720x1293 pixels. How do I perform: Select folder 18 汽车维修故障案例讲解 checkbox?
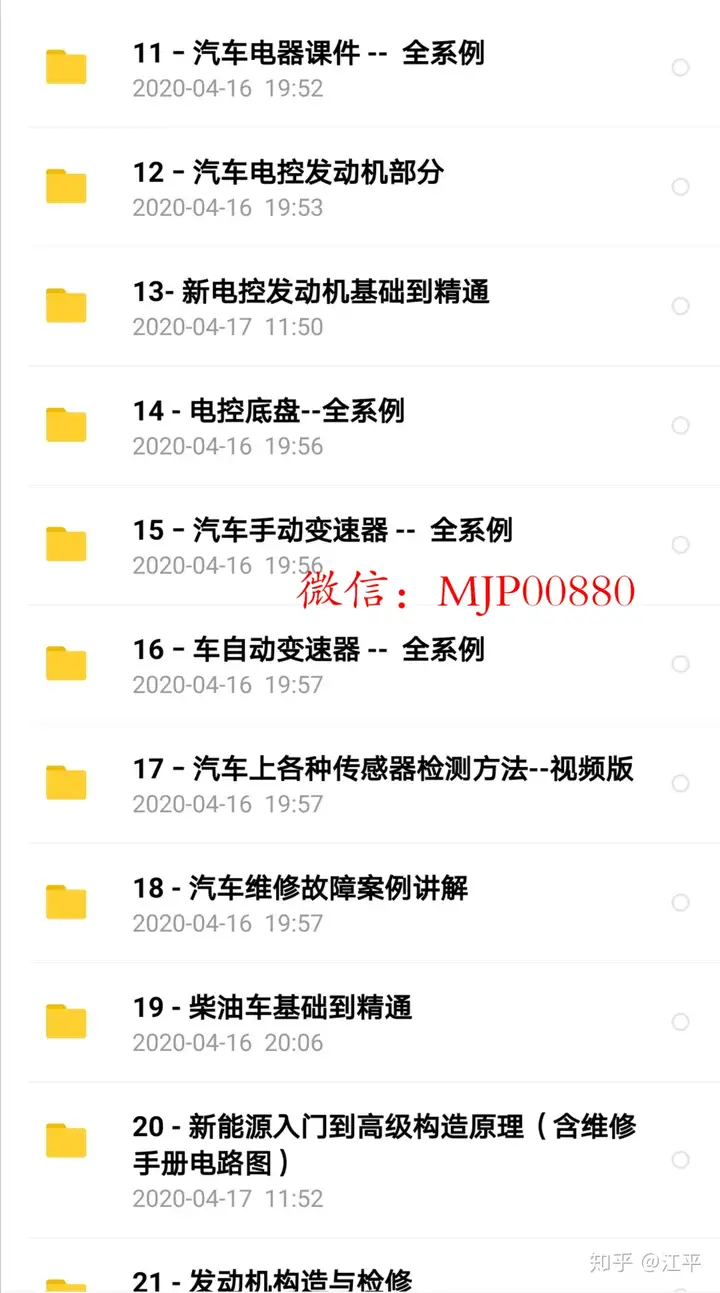tap(680, 903)
